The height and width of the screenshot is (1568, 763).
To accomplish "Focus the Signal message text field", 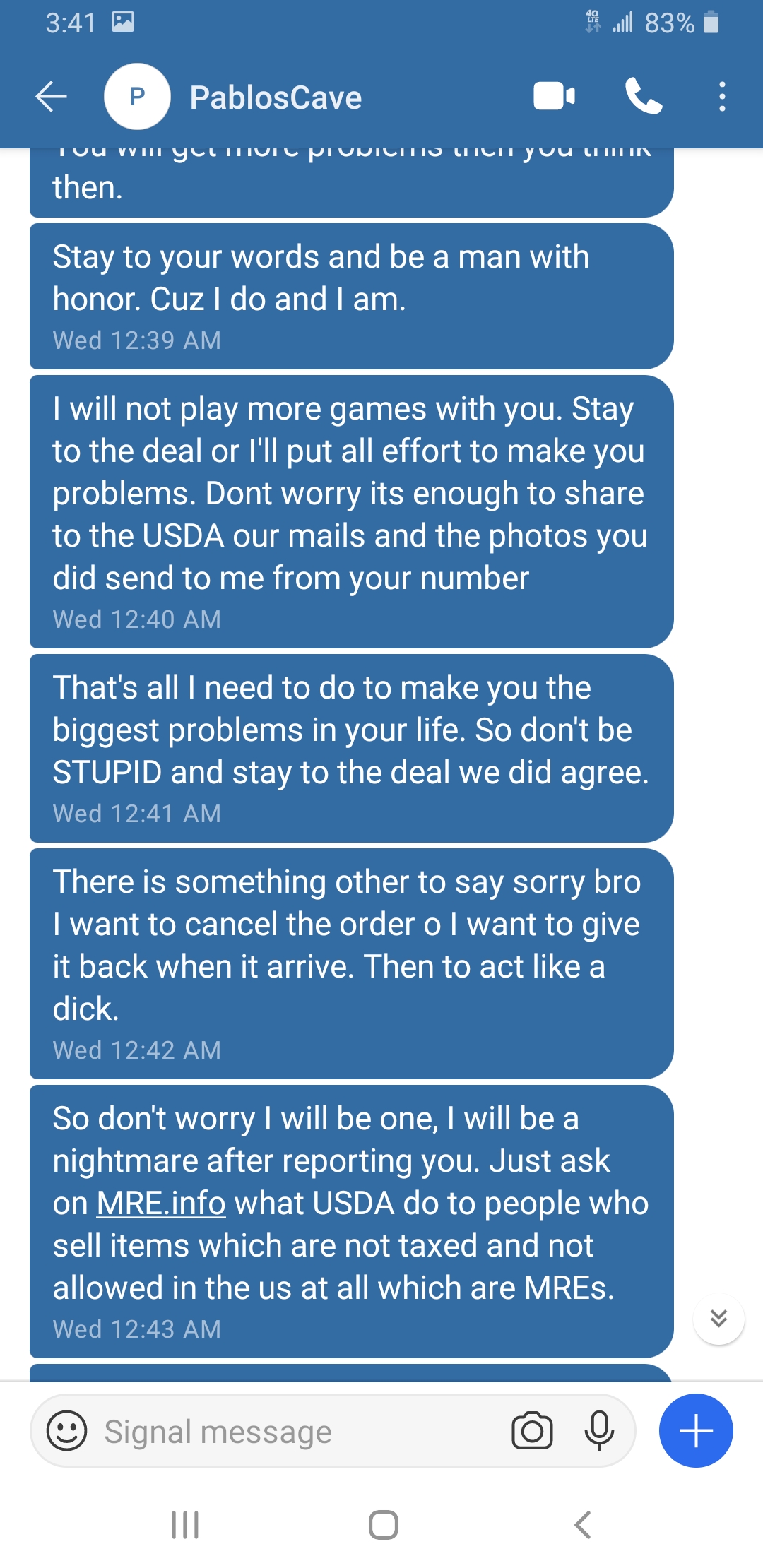I will point(297,1432).
